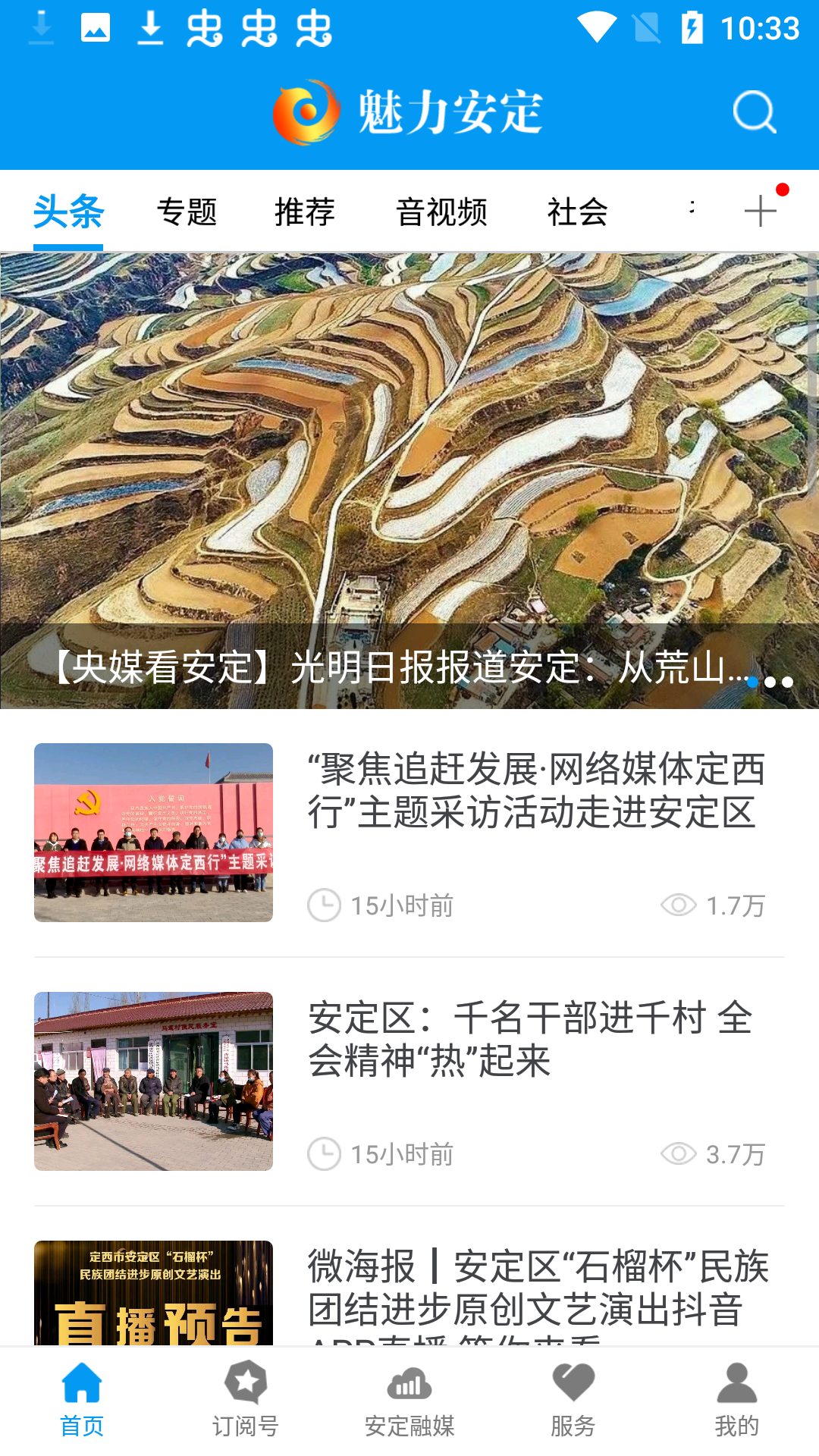Tap the eye icon next to 1.7万
The width and height of the screenshot is (819, 1456).
click(x=681, y=905)
